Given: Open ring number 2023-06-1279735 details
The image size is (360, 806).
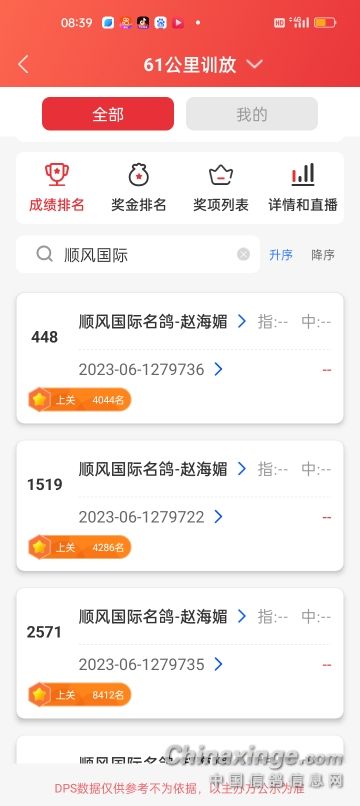Looking at the screenshot, I should (151, 664).
